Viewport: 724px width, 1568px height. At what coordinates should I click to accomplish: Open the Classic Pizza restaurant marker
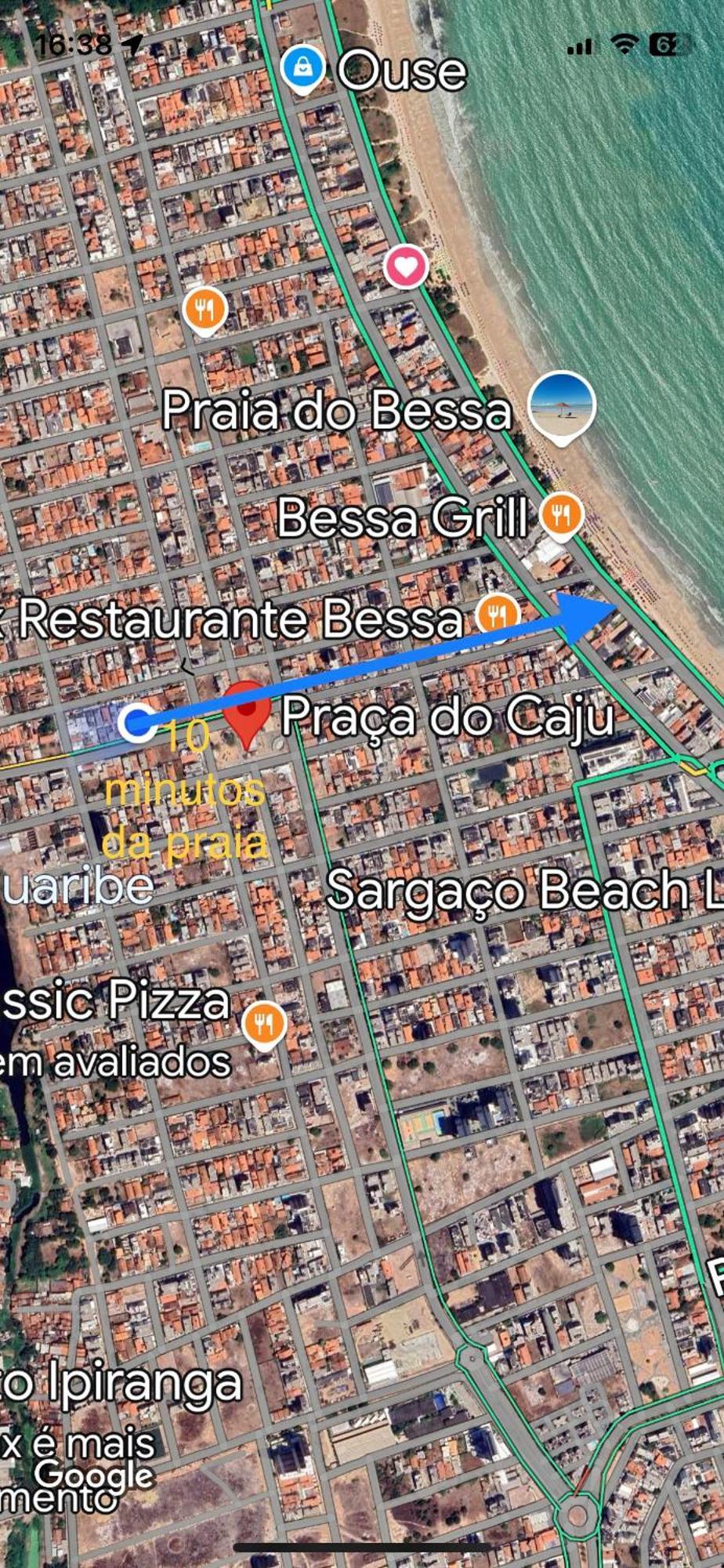[264, 1023]
